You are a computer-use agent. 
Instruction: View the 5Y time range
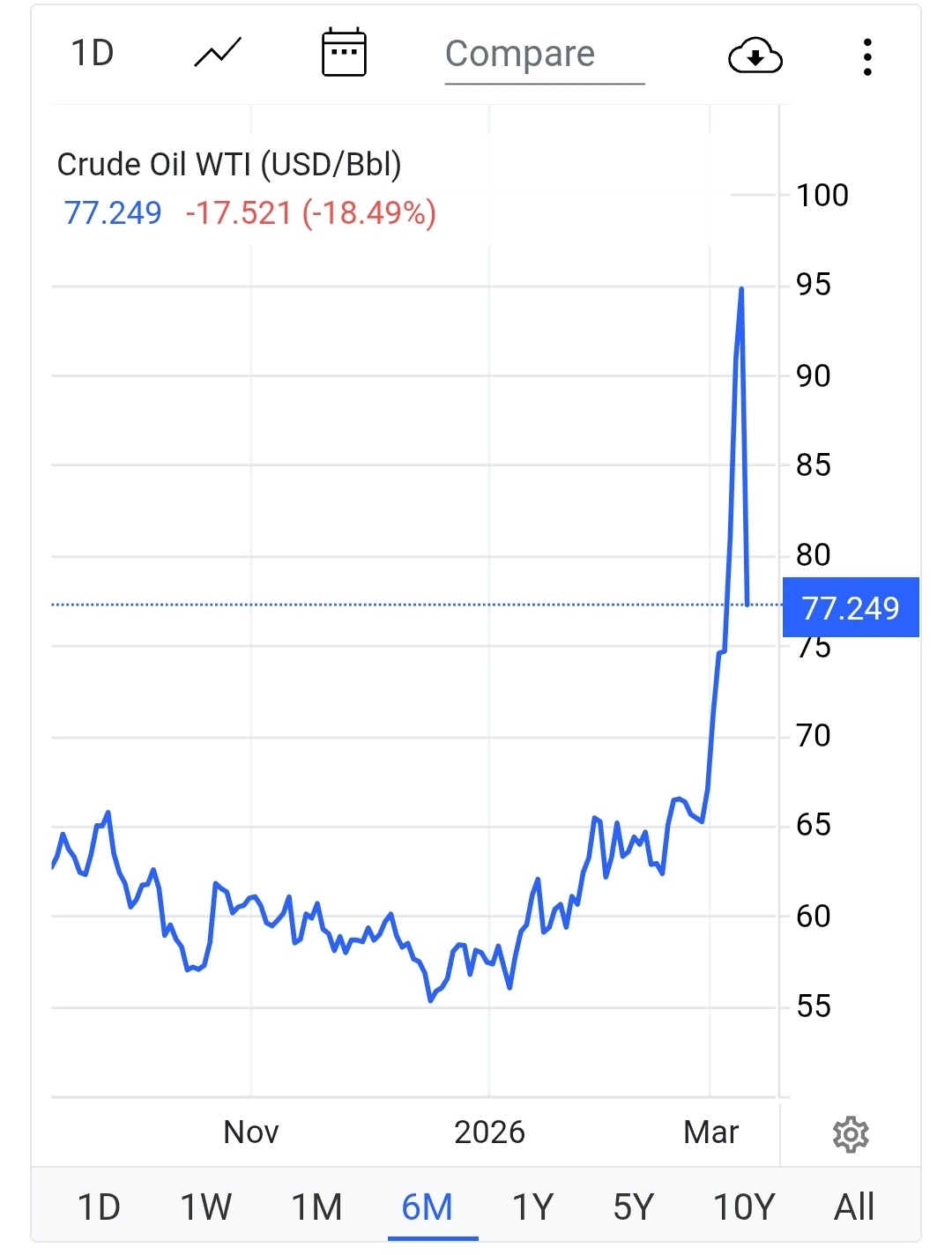tap(634, 1207)
